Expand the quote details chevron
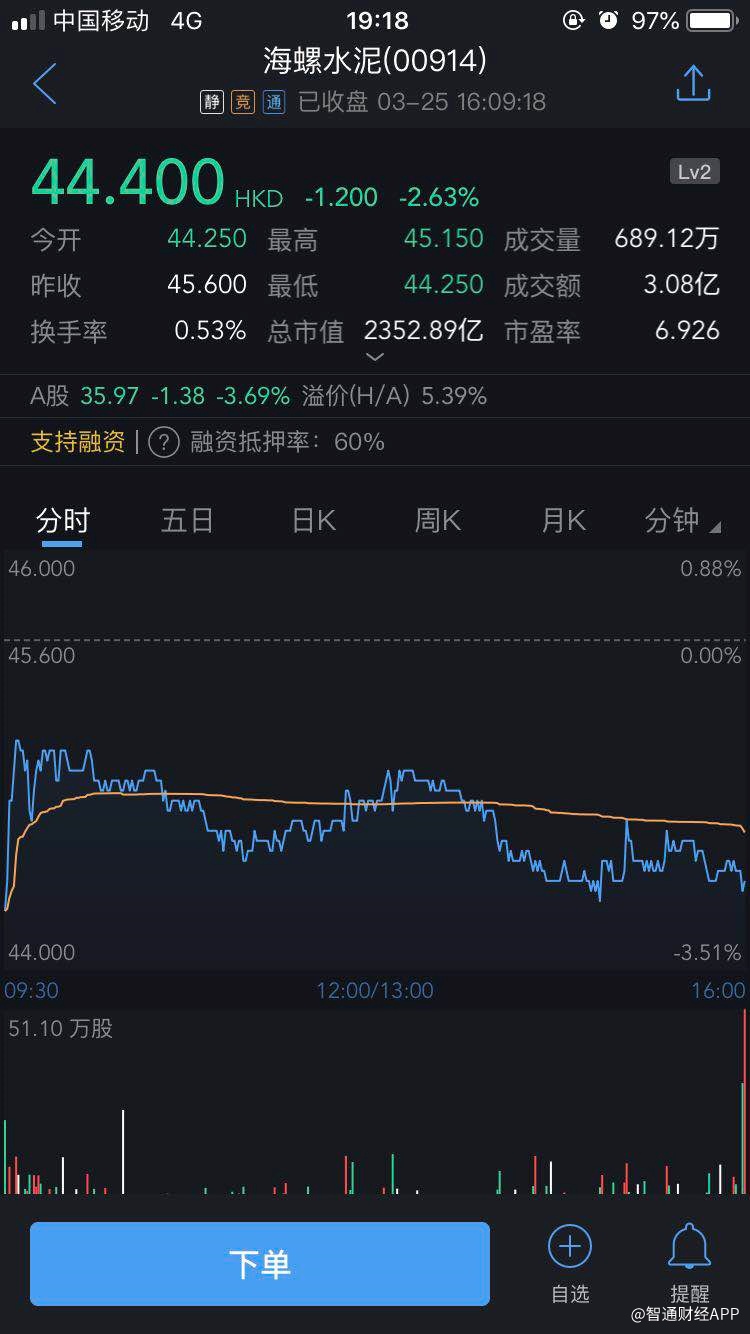750x1334 pixels. pyautogui.click(x=374, y=357)
